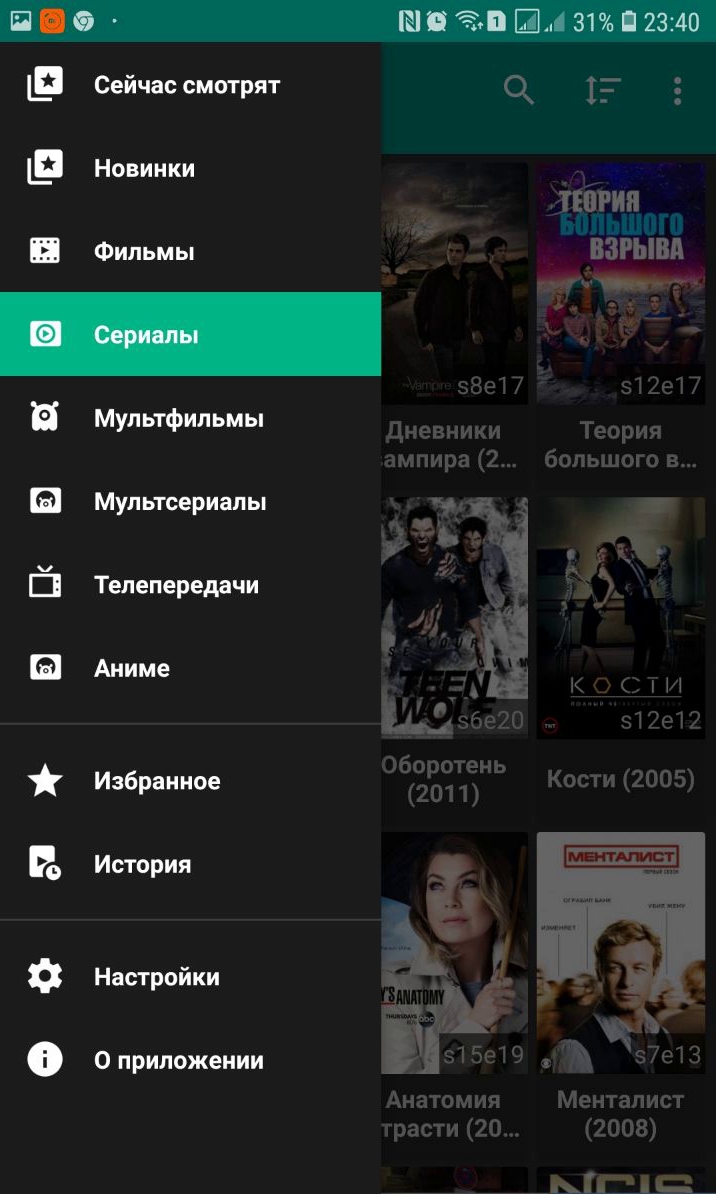Screen dimensions: 716x1194
Task: Open Настройки settings
Action: coord(157,977)
